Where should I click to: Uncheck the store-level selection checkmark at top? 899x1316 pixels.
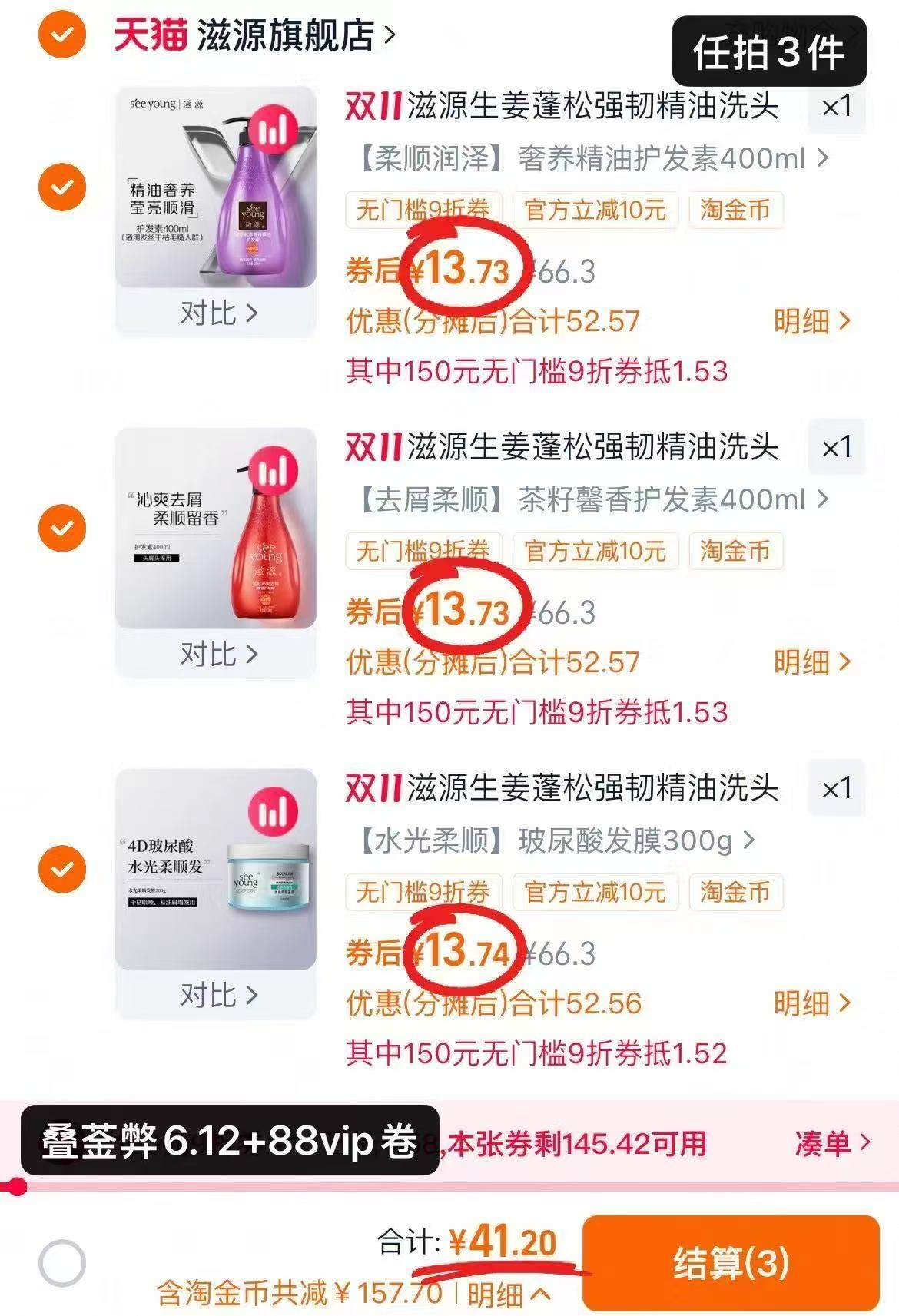tap(63, 31)
